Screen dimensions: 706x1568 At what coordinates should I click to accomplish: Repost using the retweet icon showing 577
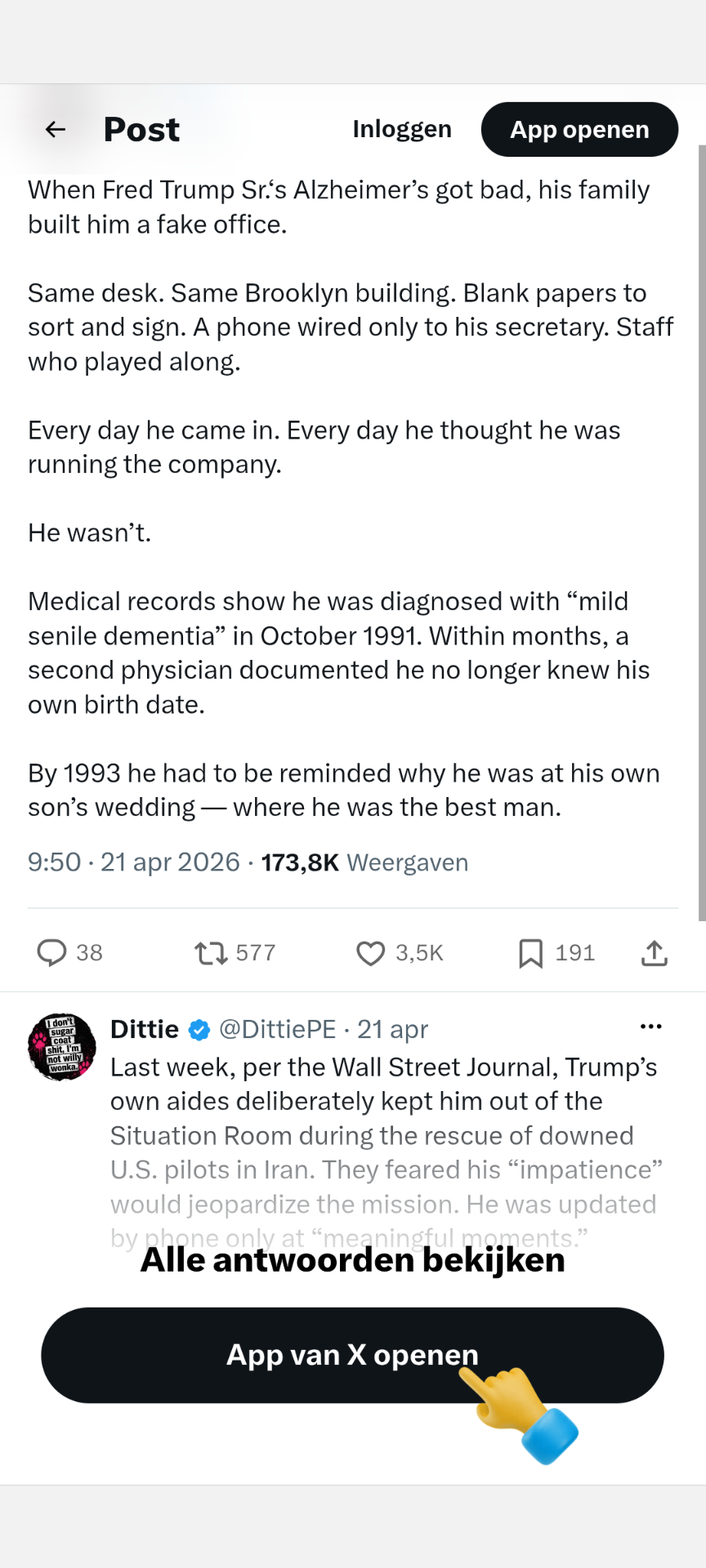212,953
